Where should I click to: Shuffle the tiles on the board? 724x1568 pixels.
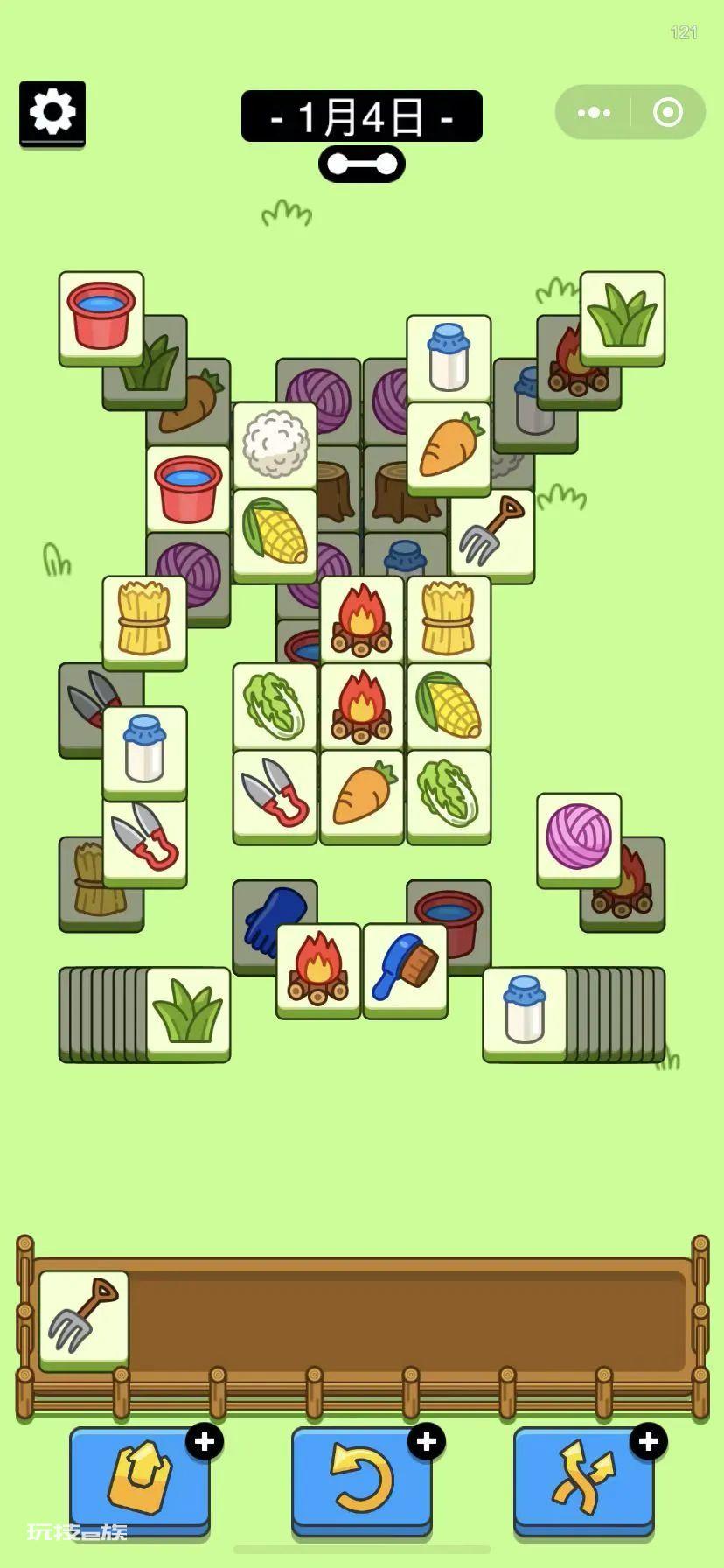tap(583, 1478)
